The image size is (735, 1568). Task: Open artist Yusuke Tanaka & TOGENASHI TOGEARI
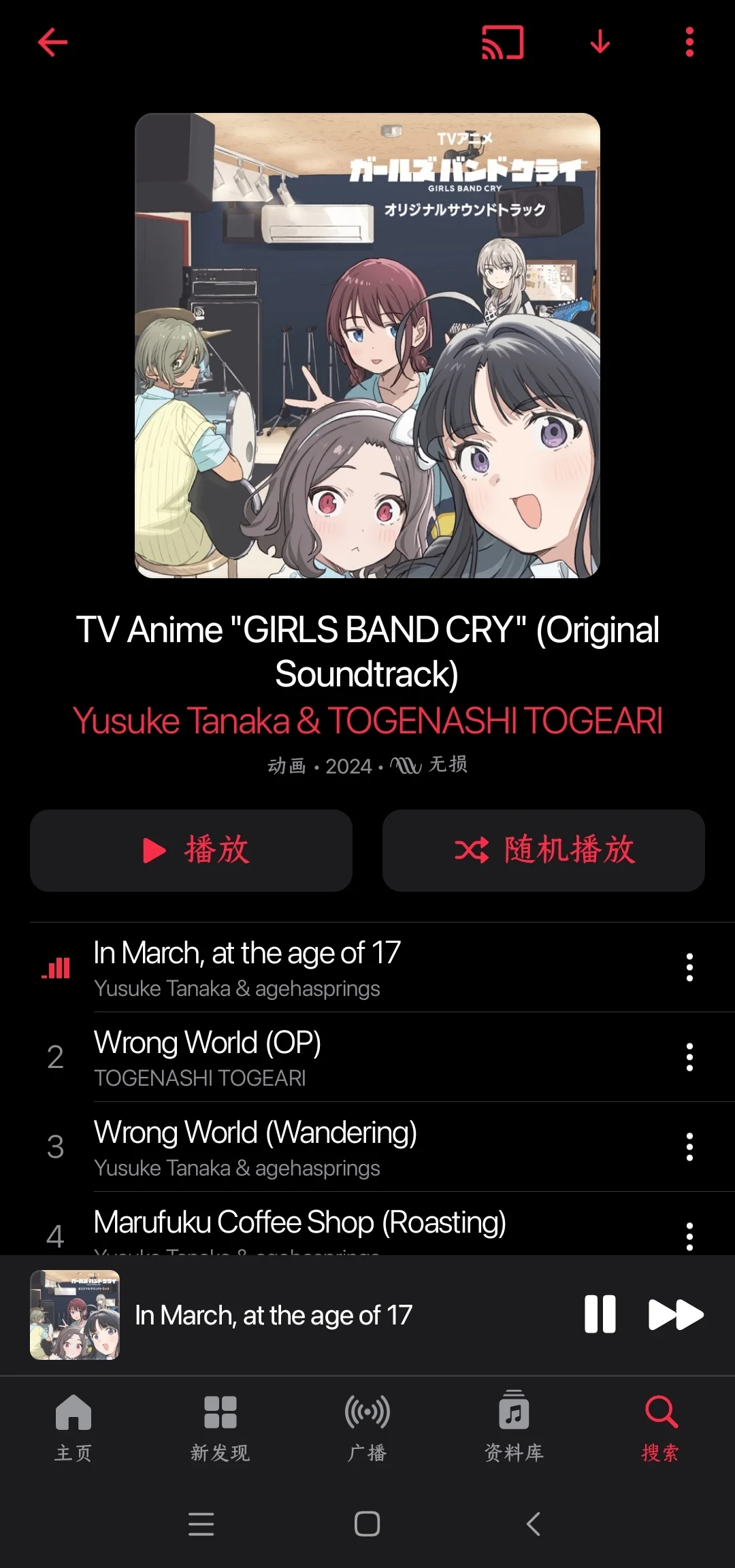pyautogui.click(x=367, y=720)
